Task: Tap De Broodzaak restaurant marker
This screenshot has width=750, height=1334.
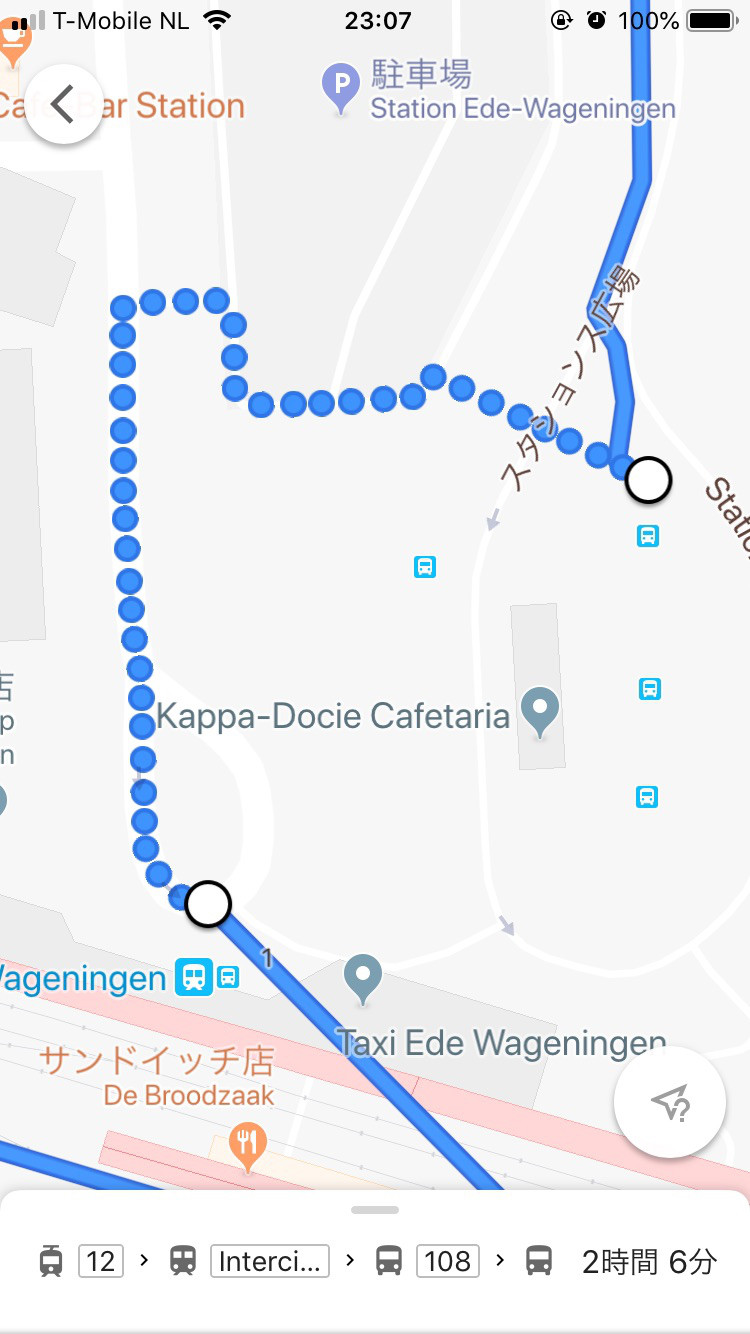Action: 248,1146
